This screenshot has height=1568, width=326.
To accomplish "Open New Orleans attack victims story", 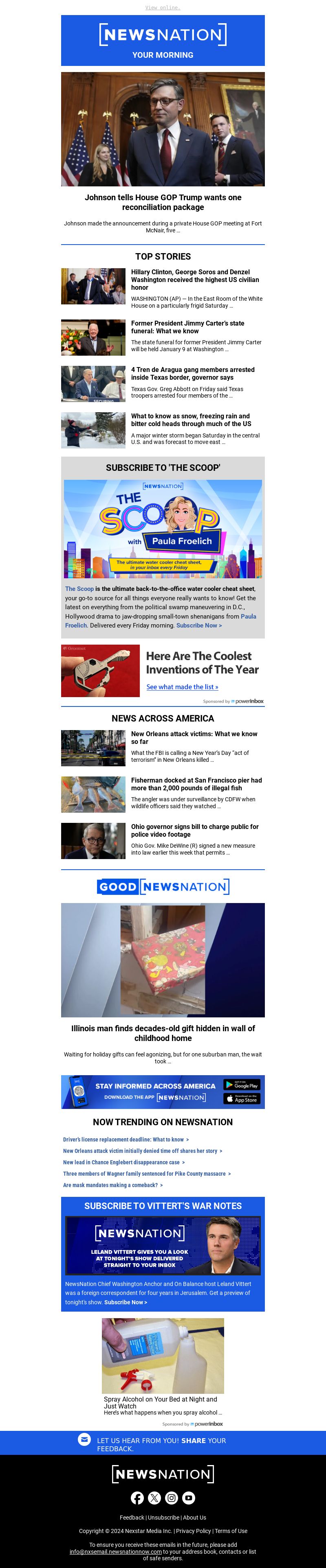I will [x=194, y=738].
